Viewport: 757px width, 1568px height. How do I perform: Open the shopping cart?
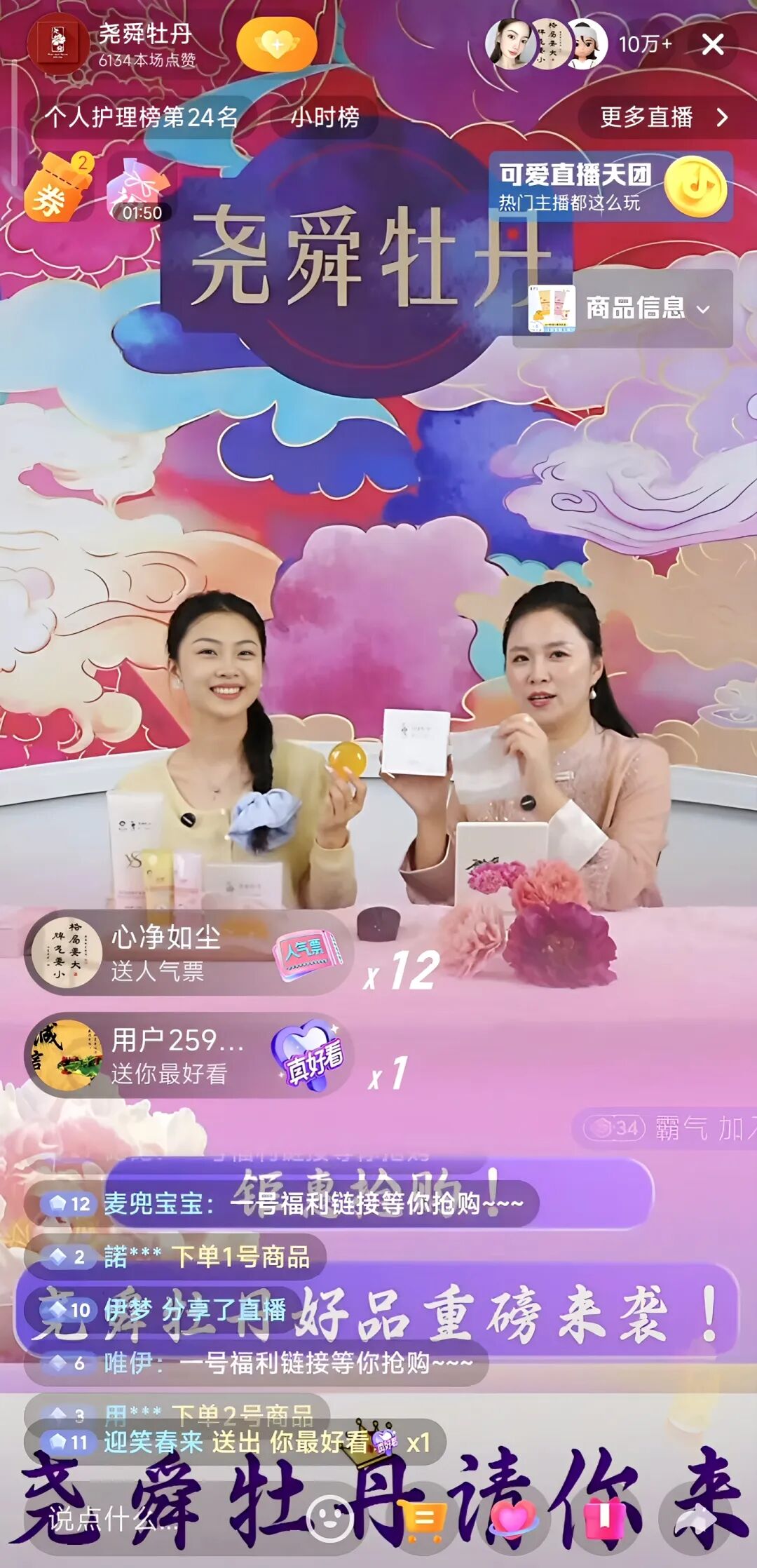(x=421, y=1519)
